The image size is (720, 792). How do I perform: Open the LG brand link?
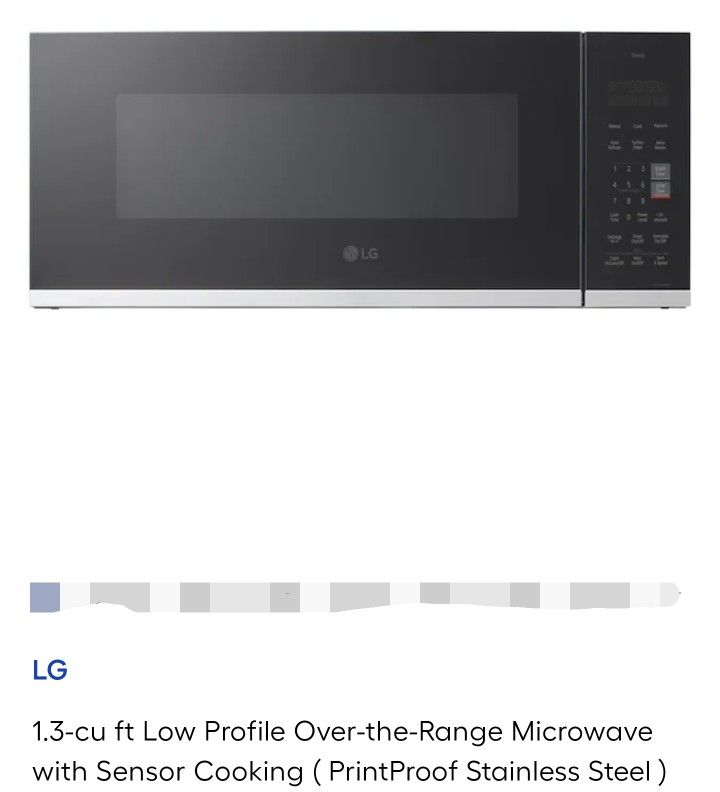coord(50,670)
